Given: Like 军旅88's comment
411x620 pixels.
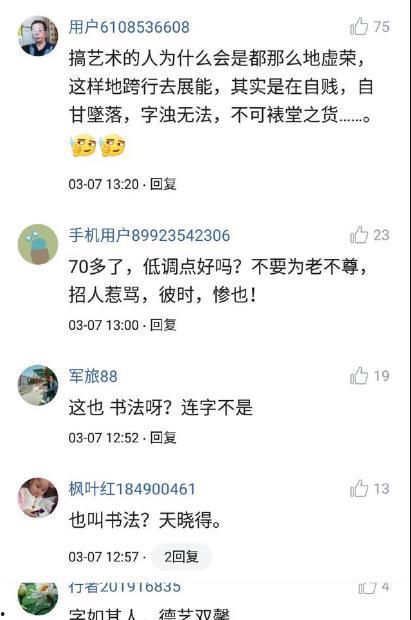Looking at the screenshot, I should point(359,376).
